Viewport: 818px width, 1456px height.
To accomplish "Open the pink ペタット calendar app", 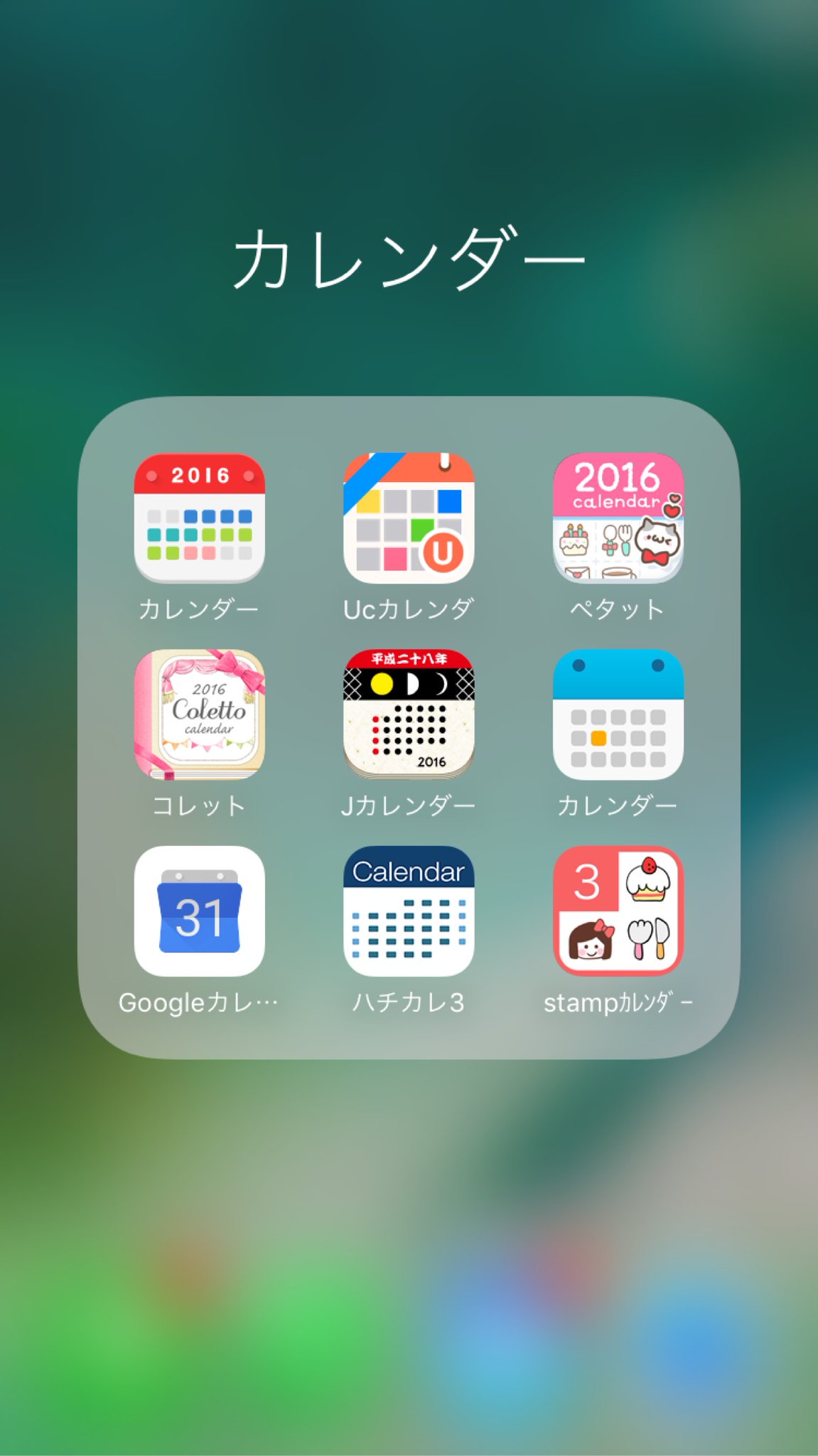I will point(618,518).
